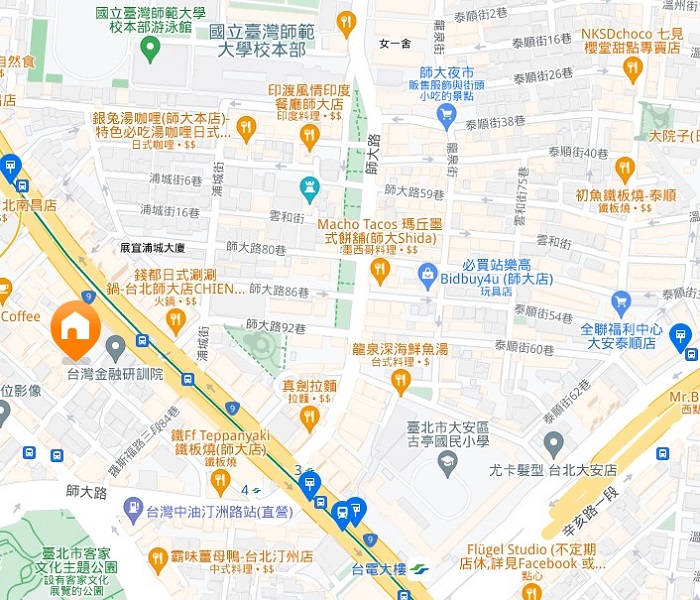Select 國立臺灣師範大學校本部游泳館 green pin
This screenshot has width=700, height=600.
(x=150, y=48)
